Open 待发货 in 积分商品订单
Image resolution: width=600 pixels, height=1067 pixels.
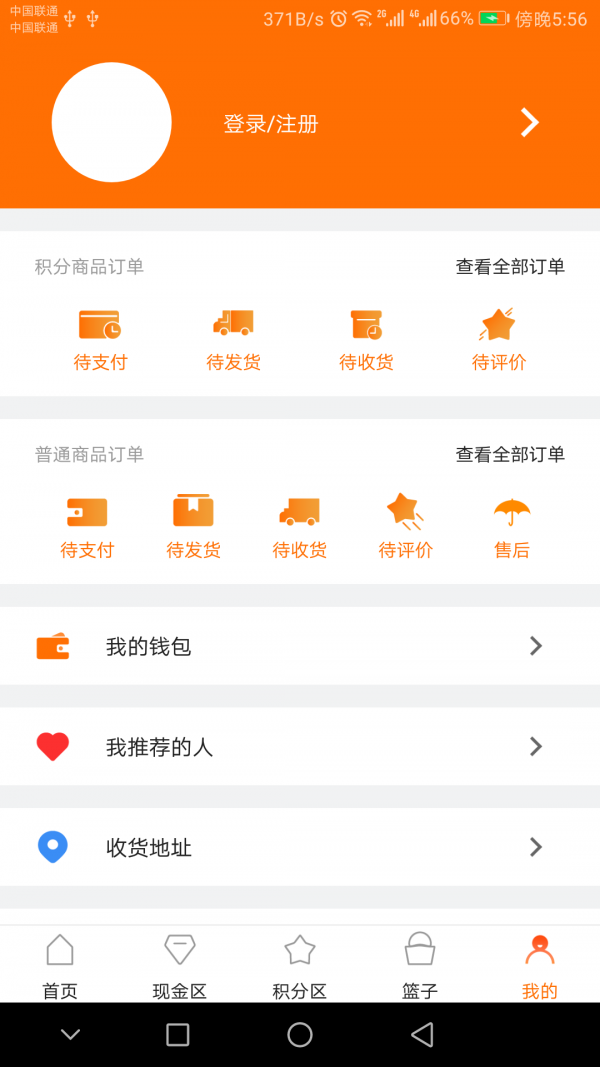pos(233,340)
